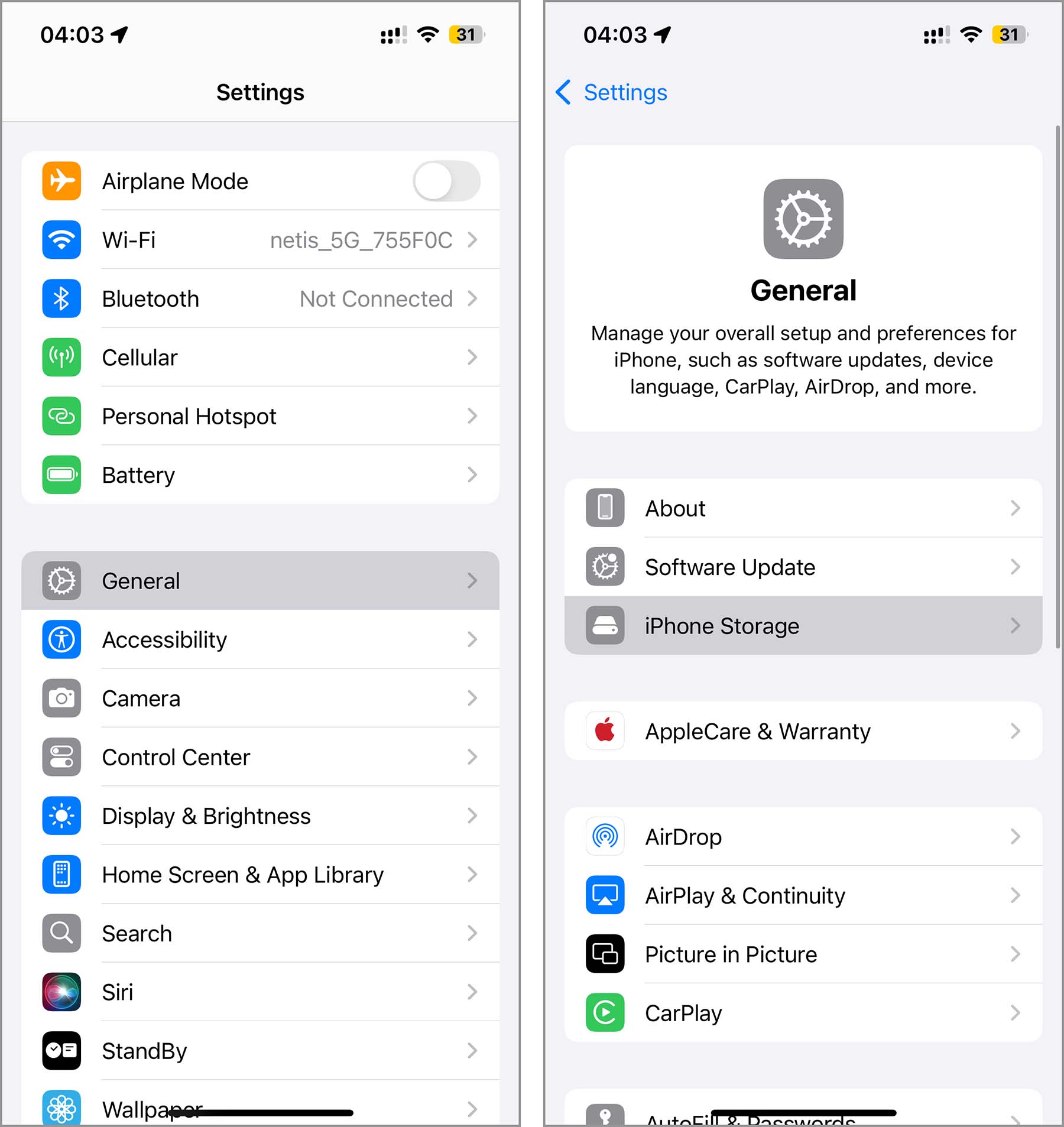Viewport: 1064px width, 1127px height.
Task: Open Battery settings
Action: (260, 475)
